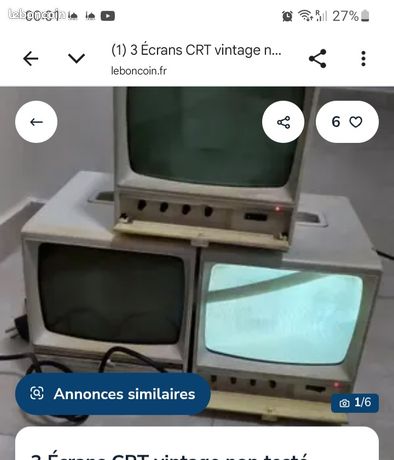Add listing to favorites with heart
Image resolution: width=394 pixels, height=460 pixels.
(x=347, y=122)
